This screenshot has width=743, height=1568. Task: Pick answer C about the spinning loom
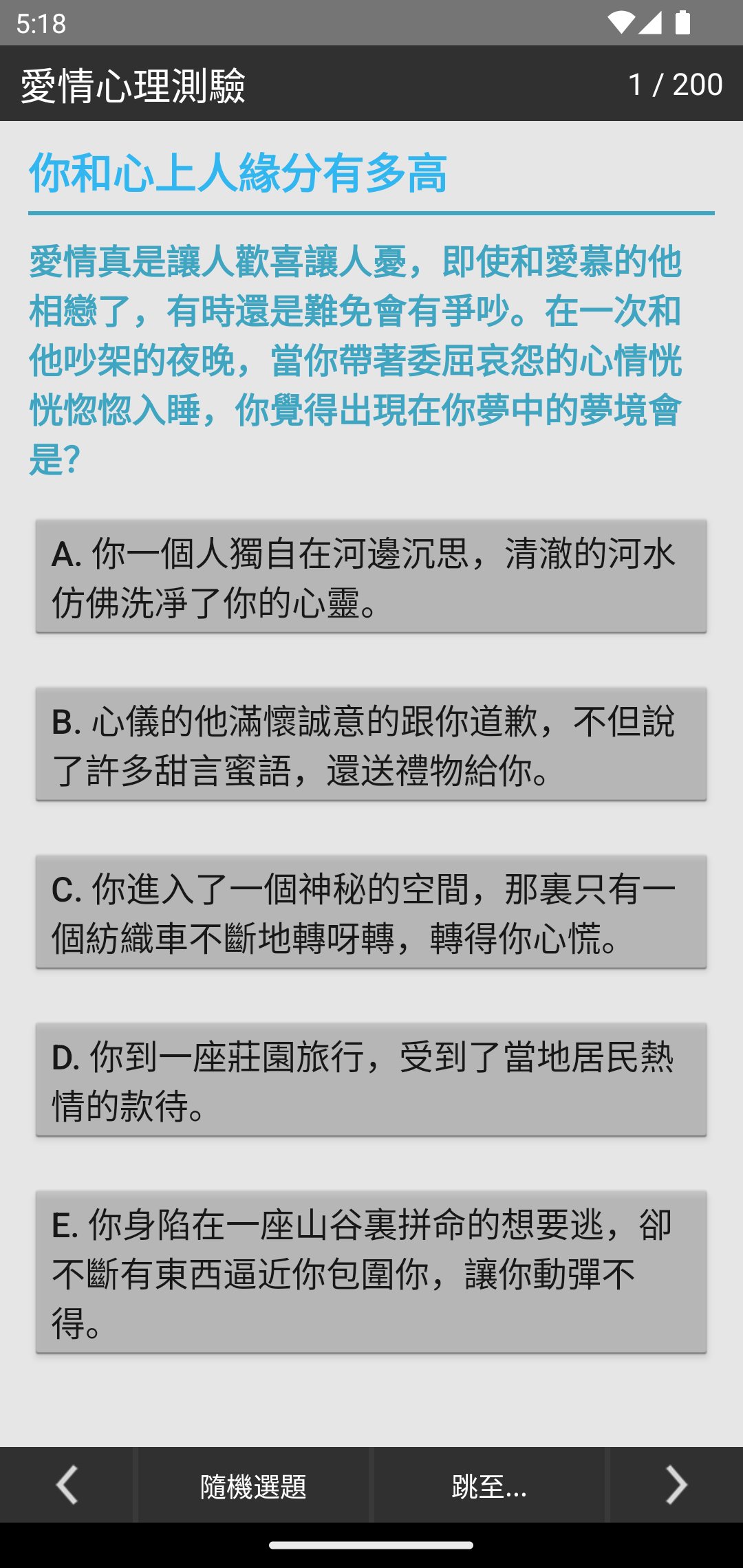pyautogui.click(x=371, y=912)
